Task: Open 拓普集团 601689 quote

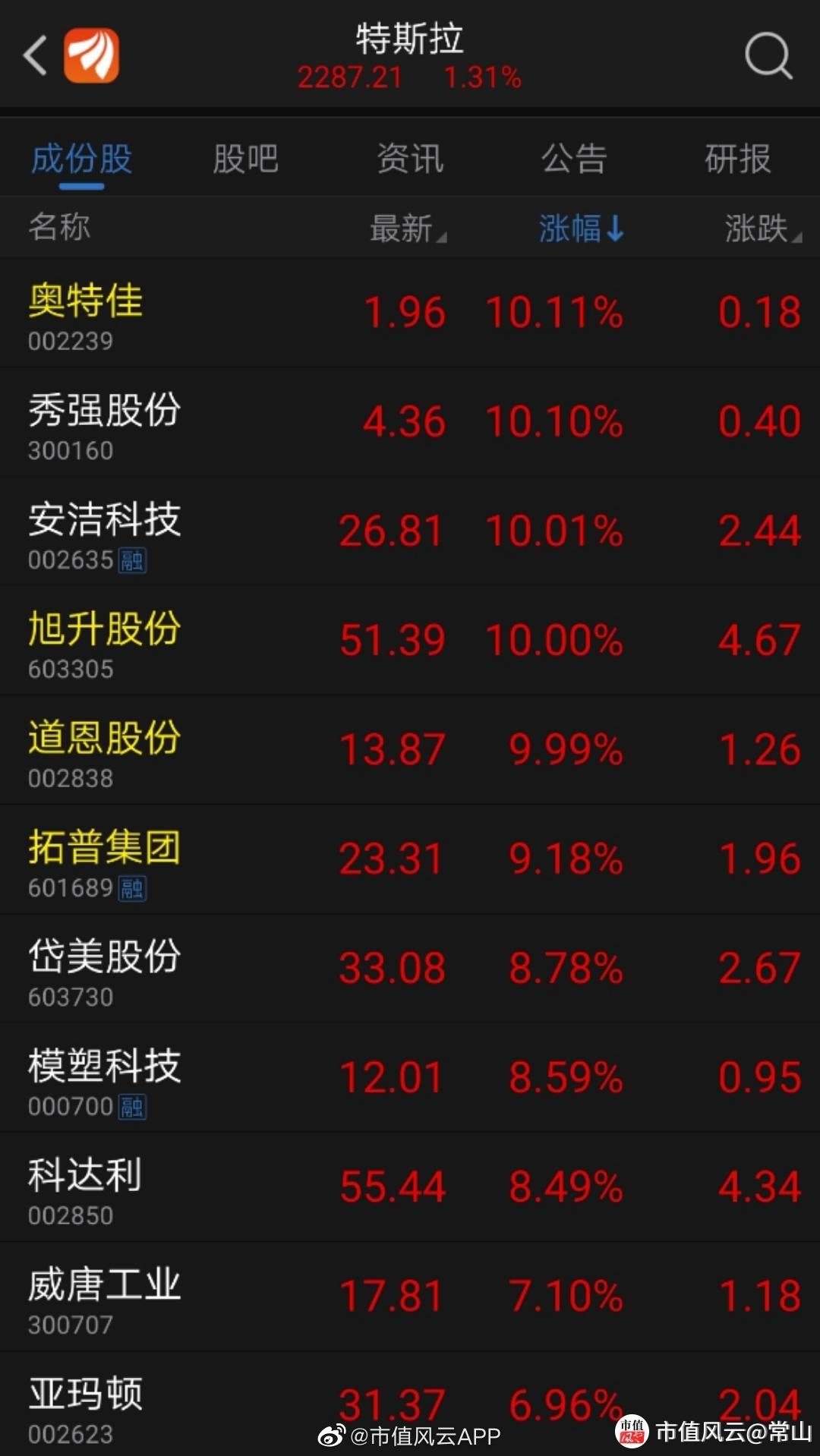Action: [x=410, y=860]
